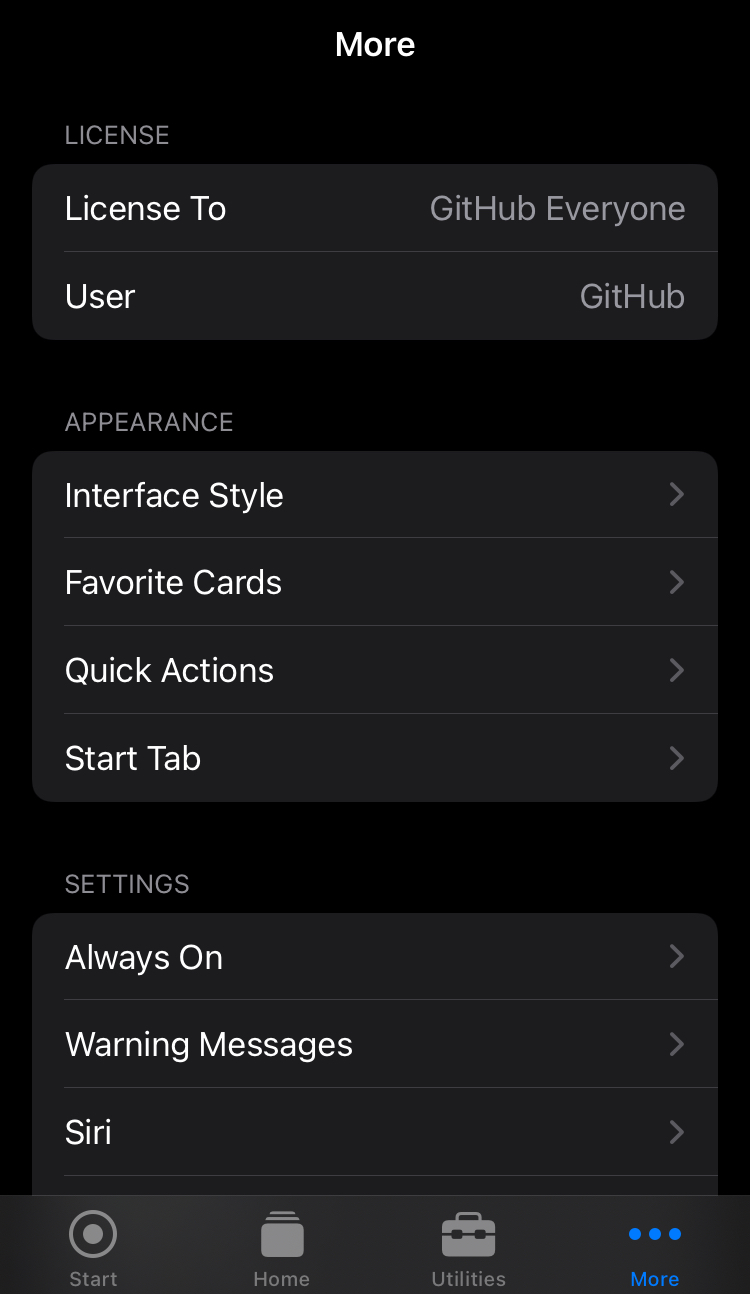This screenshot has width=750, height=1294.
Task: Open Interface Style options
Action: pyautogui.click(x=375, y=494)
